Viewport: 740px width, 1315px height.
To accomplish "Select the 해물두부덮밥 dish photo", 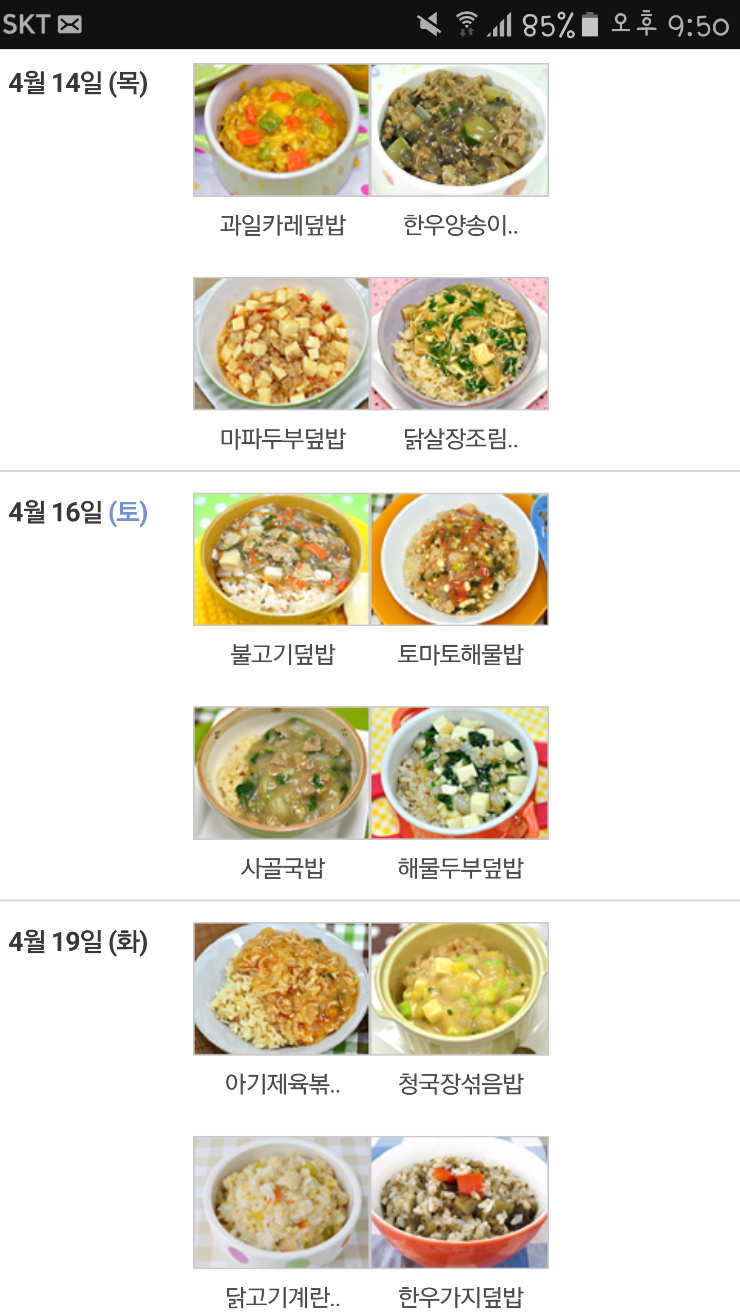I will point(460,773).
